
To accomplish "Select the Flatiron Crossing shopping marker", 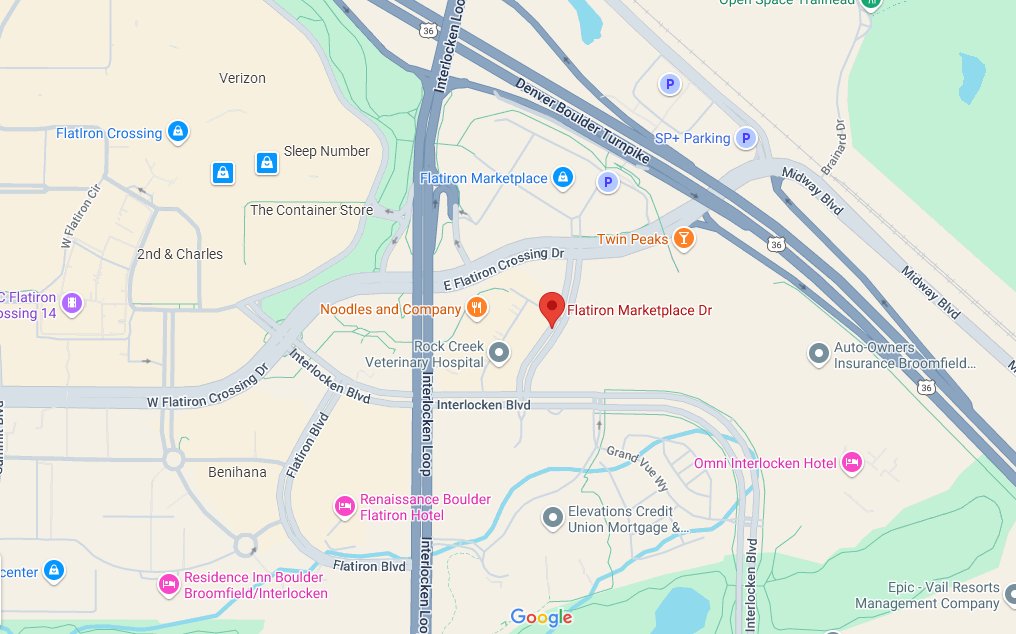I will [177, 133].
